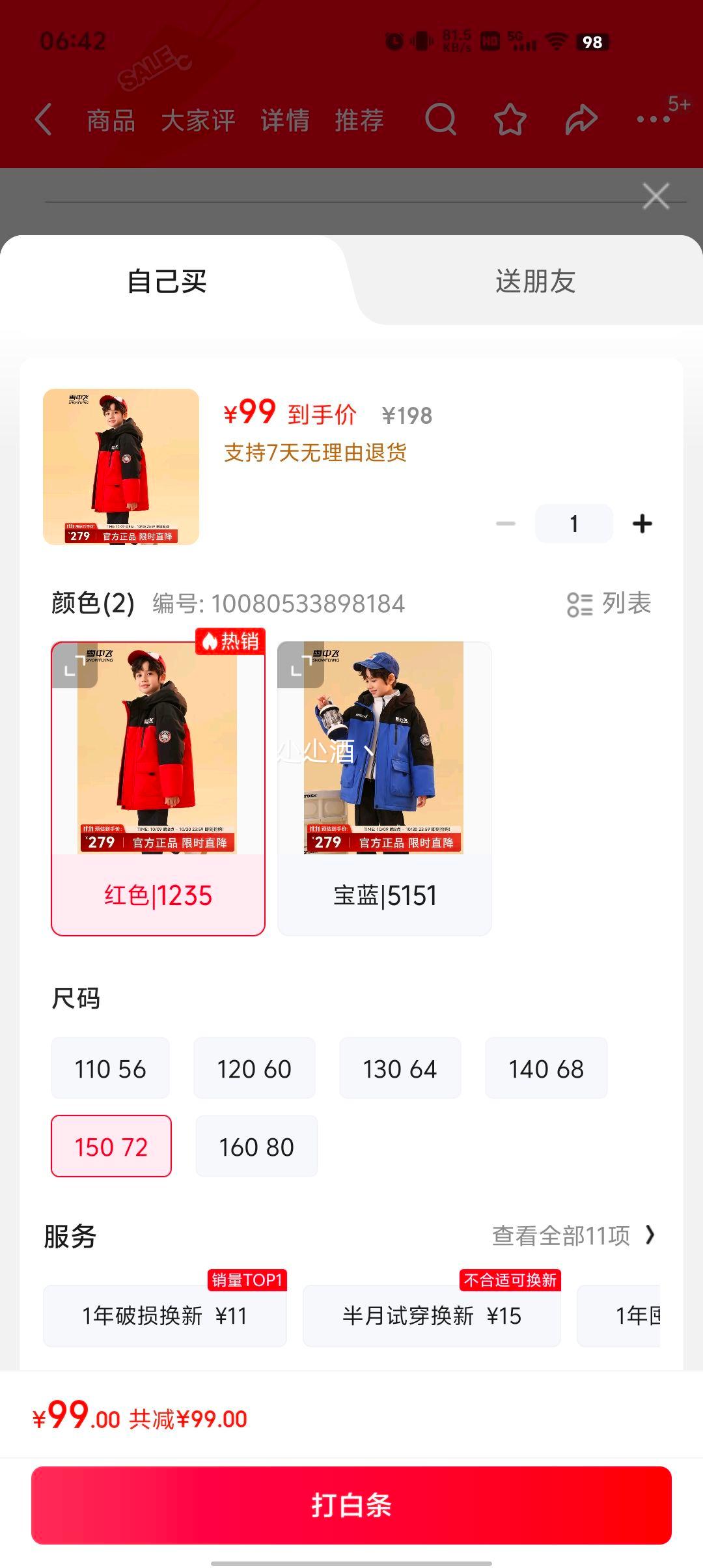Add the 半月试穿换新 ¥15 service
This screenshot has width=703, height=1568.
point(432,1316)
